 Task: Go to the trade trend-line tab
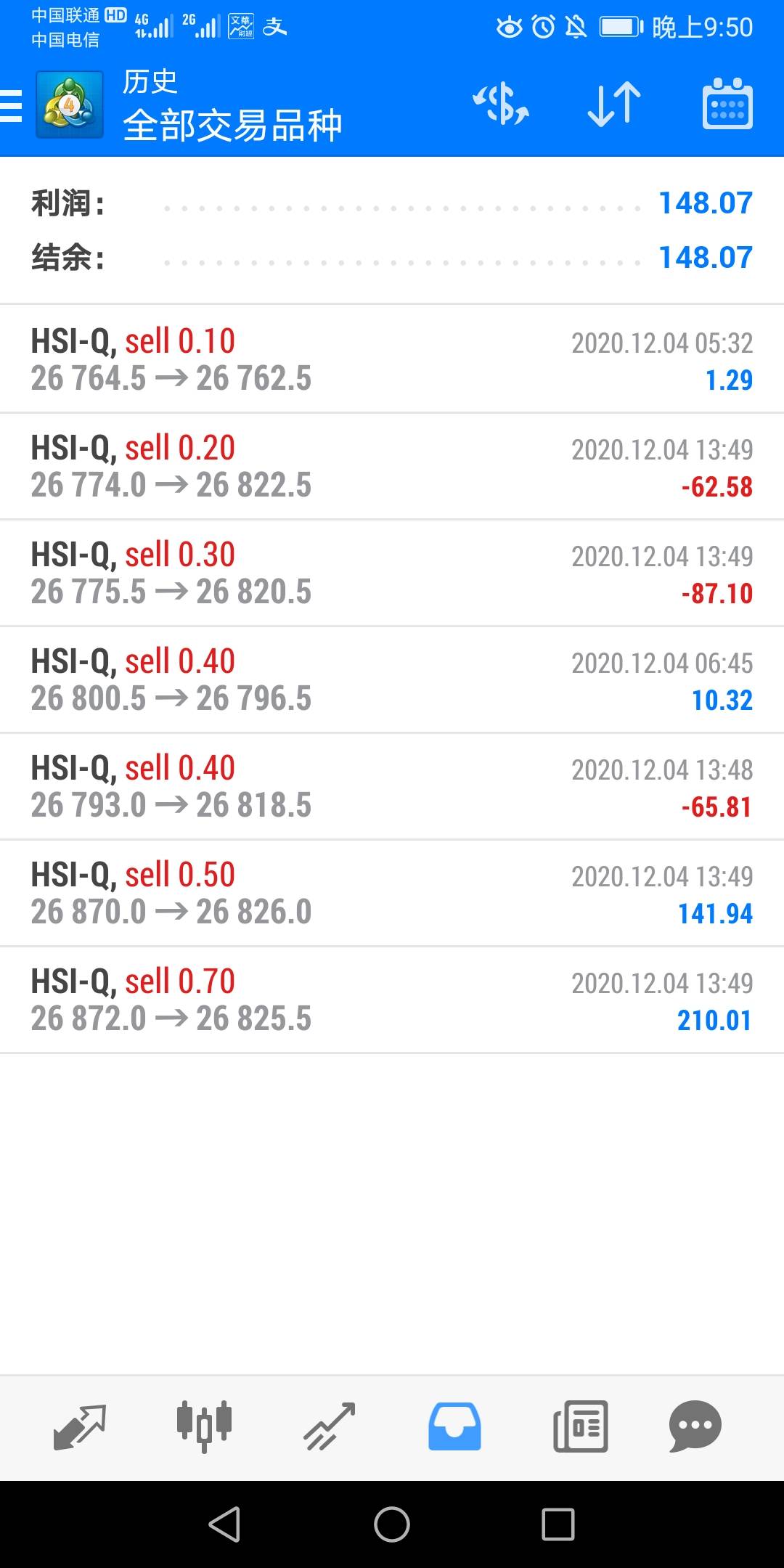tap(330, 1426)
